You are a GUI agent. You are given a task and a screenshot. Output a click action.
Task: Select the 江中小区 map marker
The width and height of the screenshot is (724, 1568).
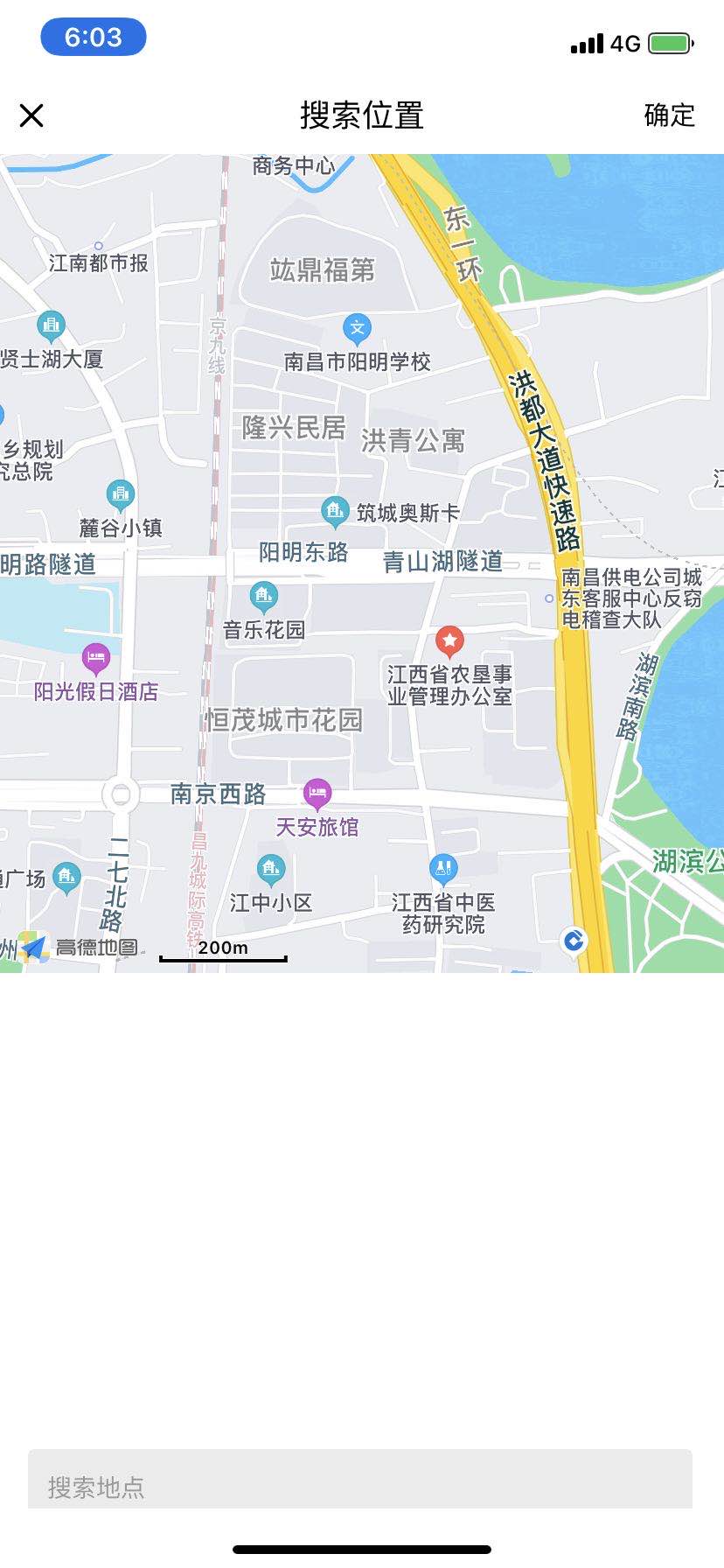click(x=271, y=868)
